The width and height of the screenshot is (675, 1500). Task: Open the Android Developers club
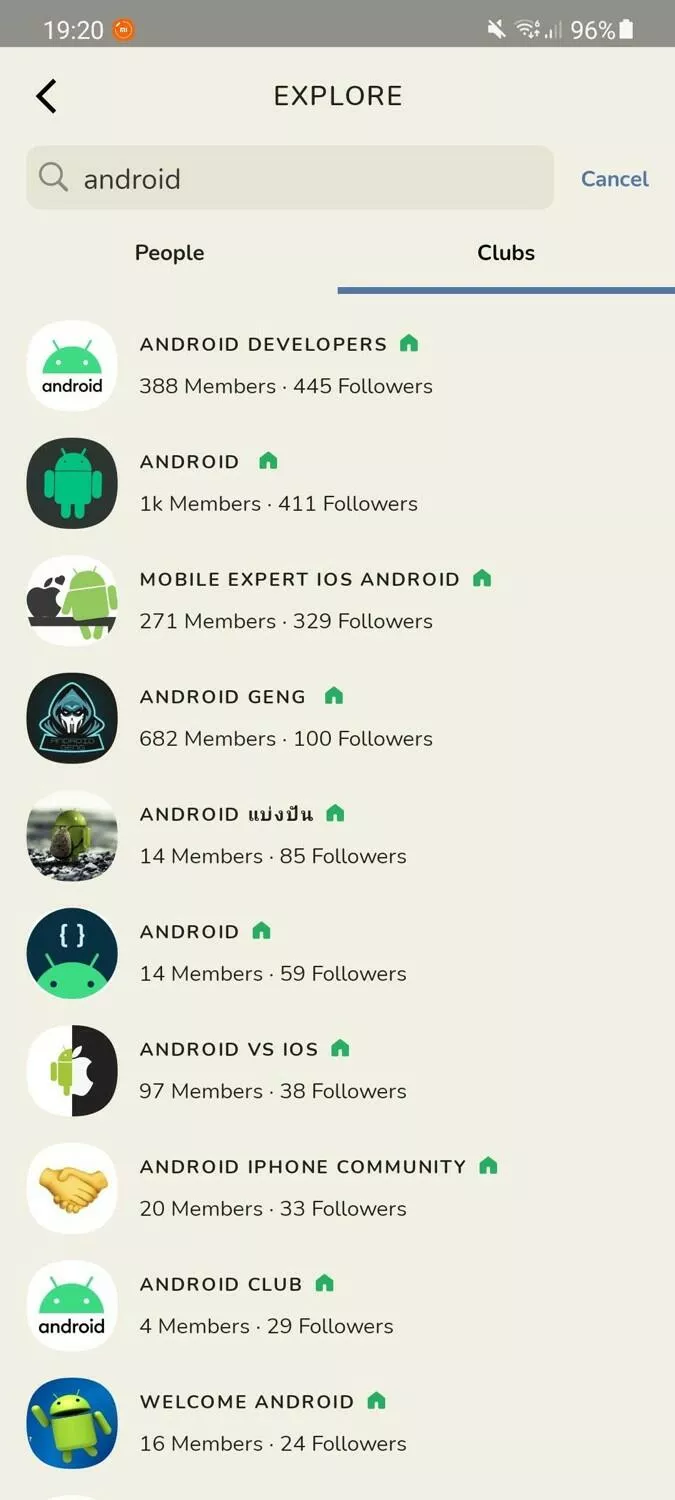(337, 366)
